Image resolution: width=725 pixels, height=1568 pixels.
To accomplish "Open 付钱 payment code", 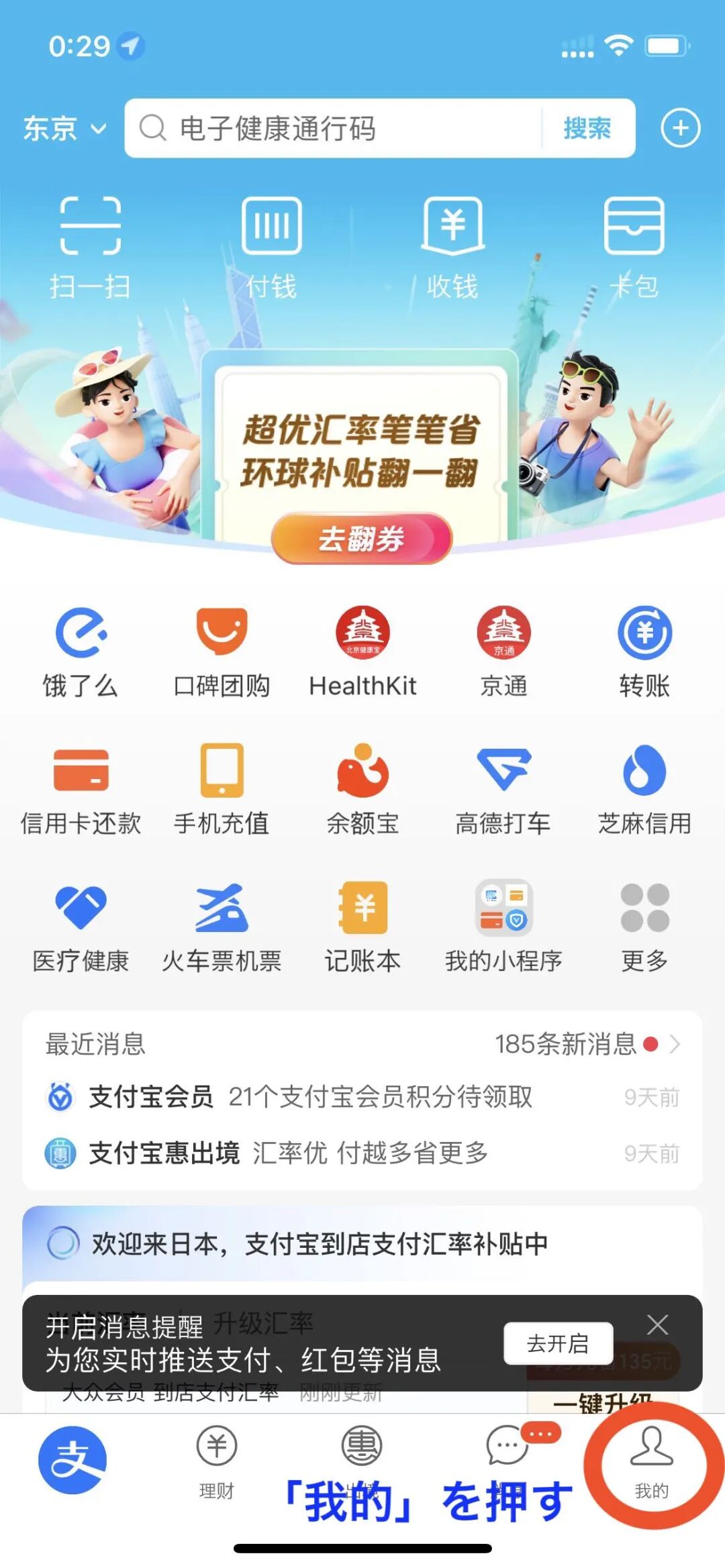I will (x=271, y=246).
